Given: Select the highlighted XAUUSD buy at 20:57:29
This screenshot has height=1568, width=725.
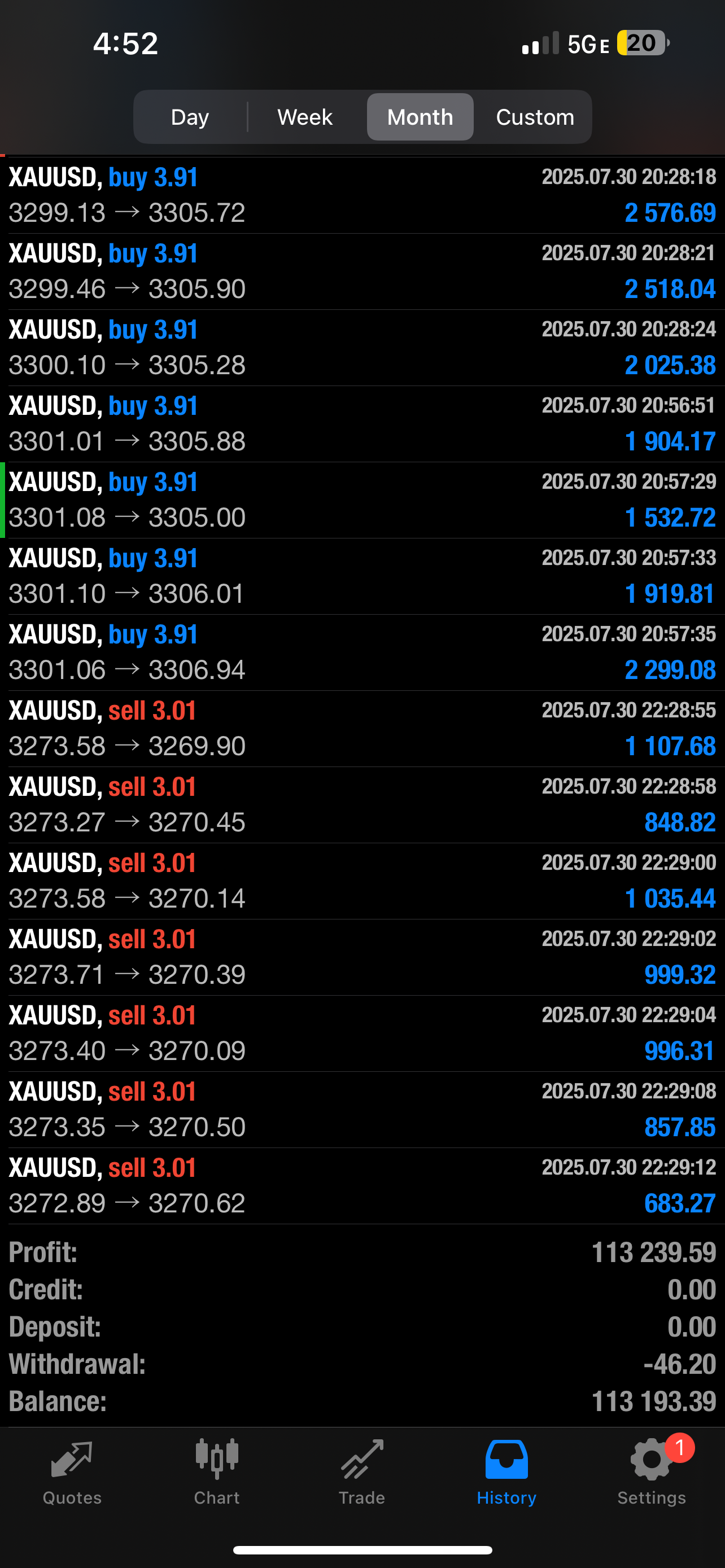Looking at the screenshot, I should 362,499.
